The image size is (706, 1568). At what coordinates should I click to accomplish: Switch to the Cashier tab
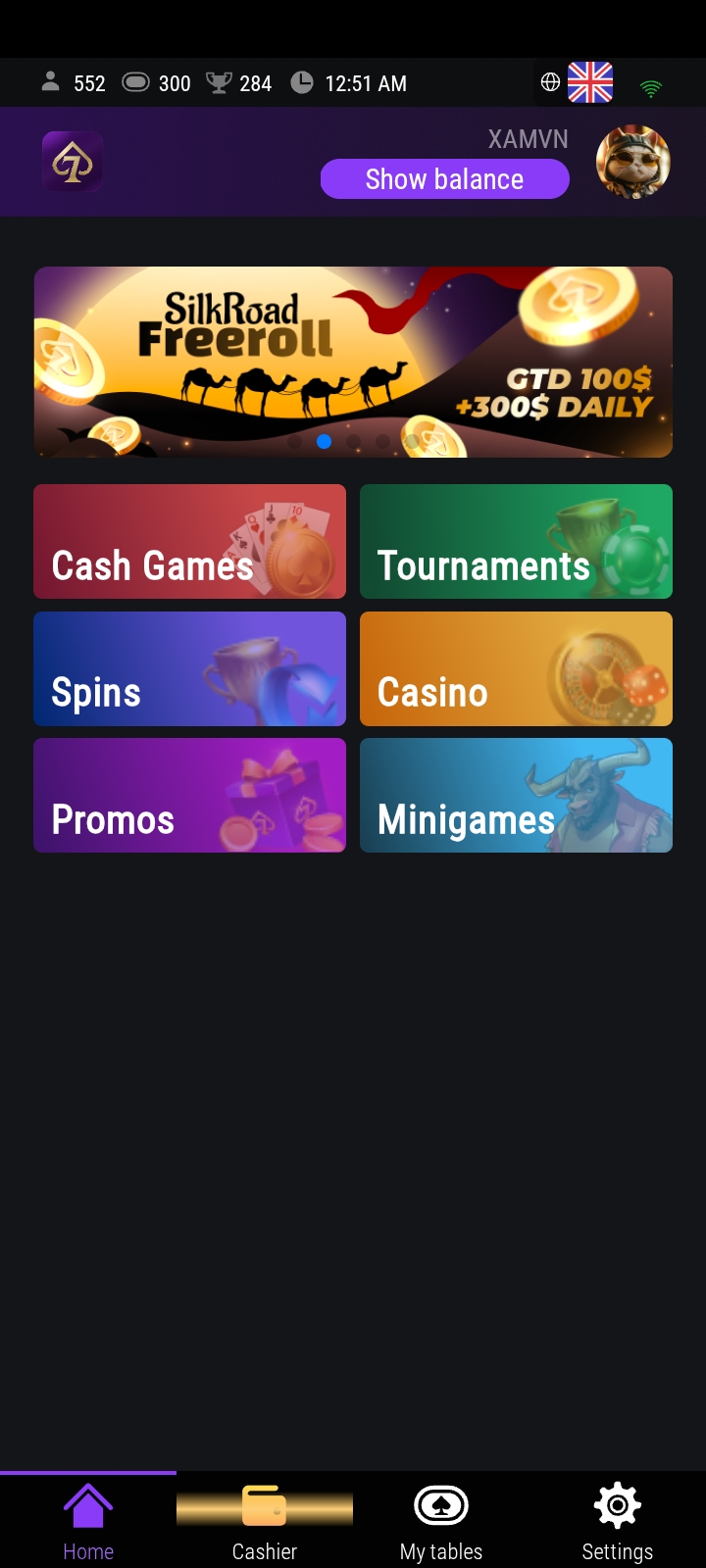coord(265,1521)
